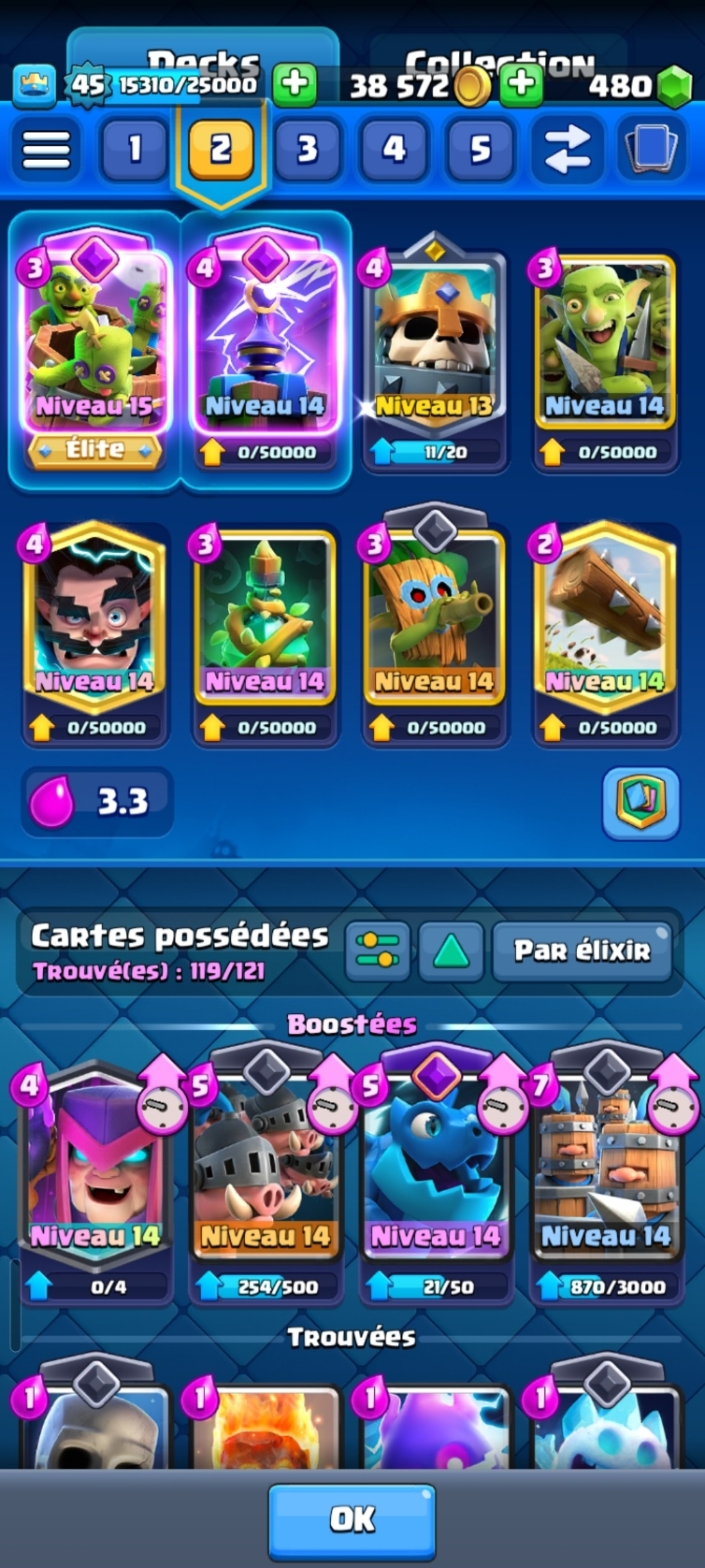
Task: Click the gold coin plus icon
Action: pos(523,85)
